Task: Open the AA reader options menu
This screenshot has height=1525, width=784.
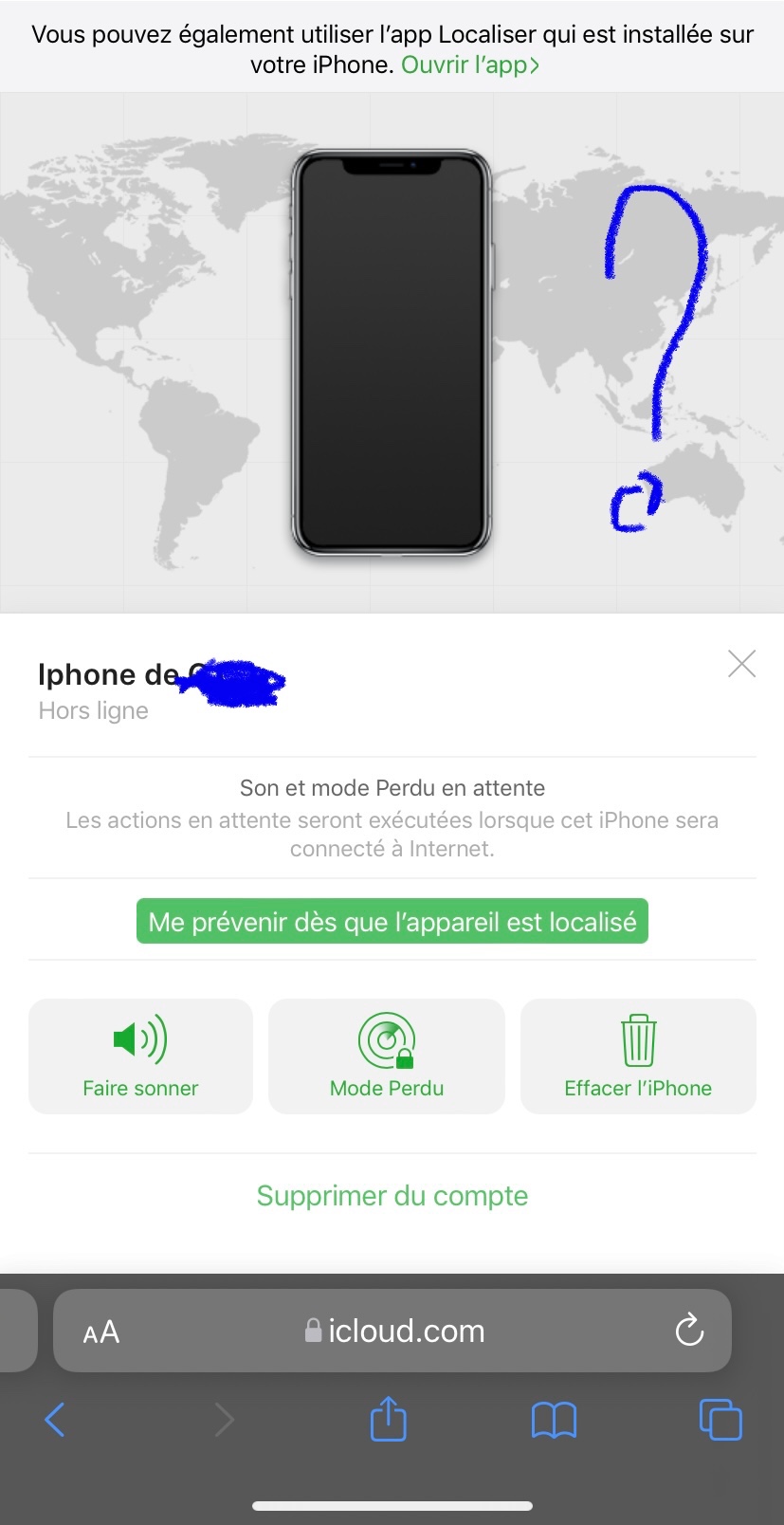Action: pyautogui.click(x=100, y=1332)
